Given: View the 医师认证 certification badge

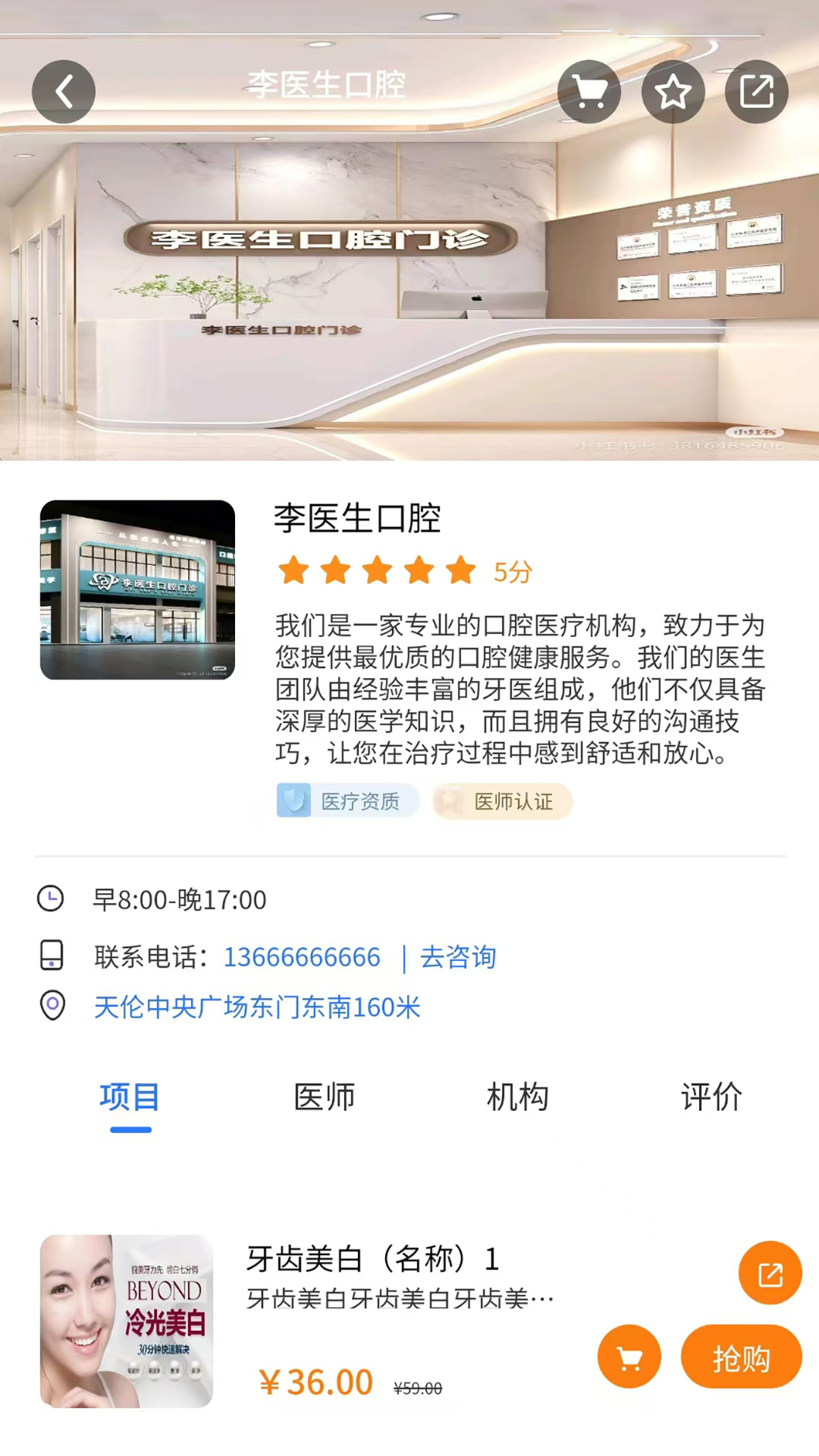Looking at the screenshot, I should [502, 801].
